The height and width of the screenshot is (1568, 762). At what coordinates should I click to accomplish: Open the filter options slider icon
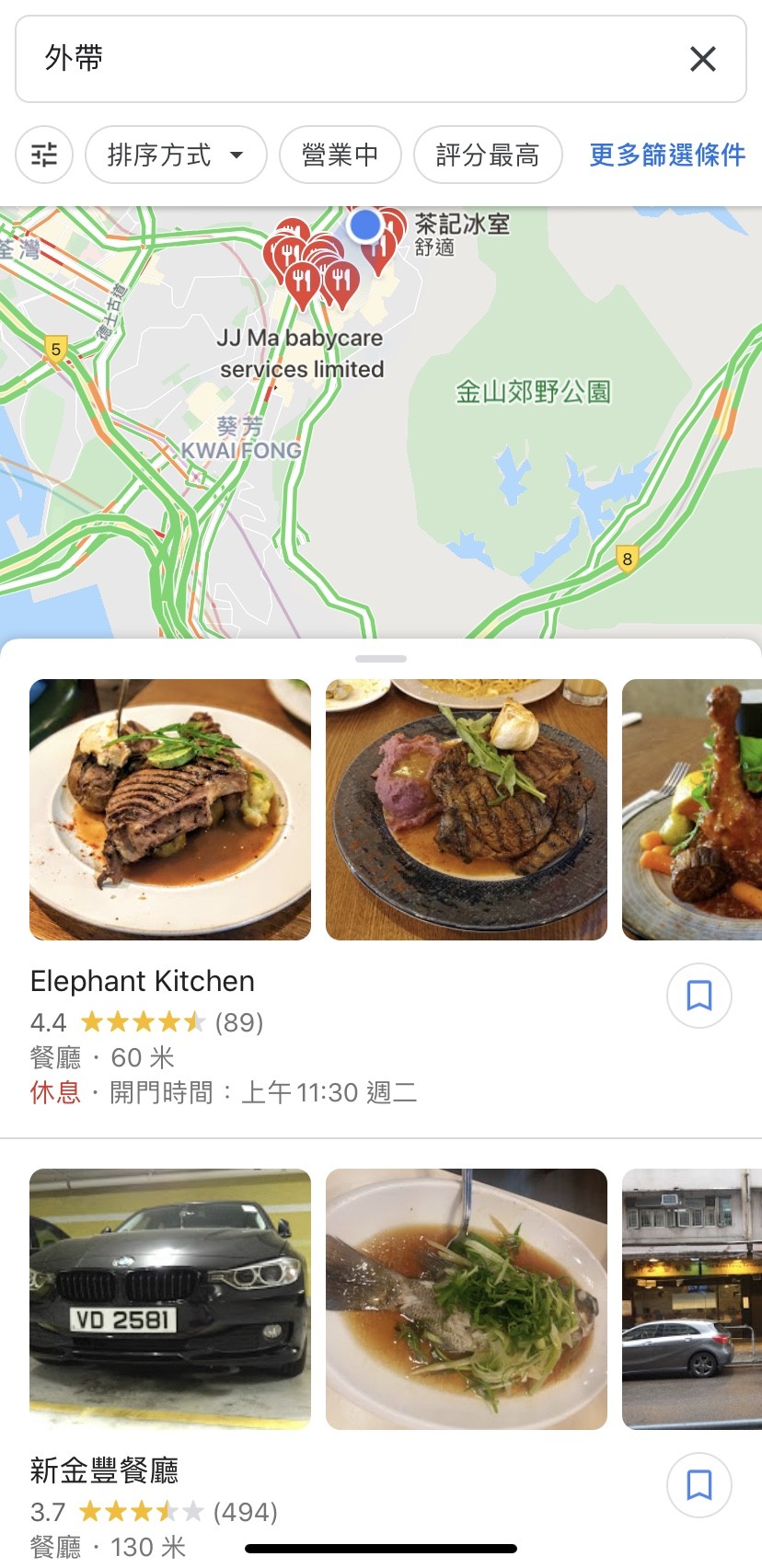click(x=44, y=155)
